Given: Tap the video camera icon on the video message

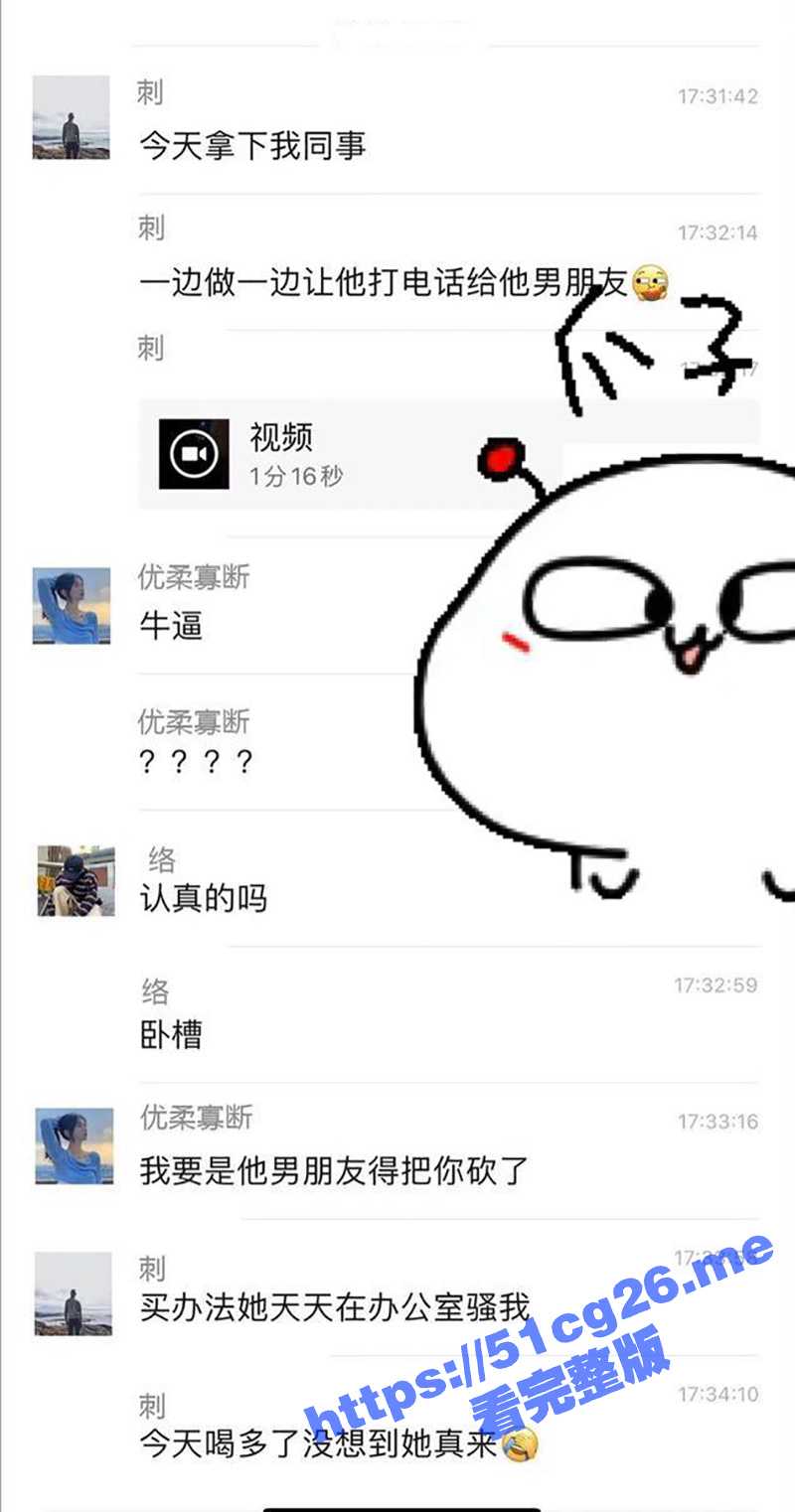Looking at the screenshot, I should 194,452.
